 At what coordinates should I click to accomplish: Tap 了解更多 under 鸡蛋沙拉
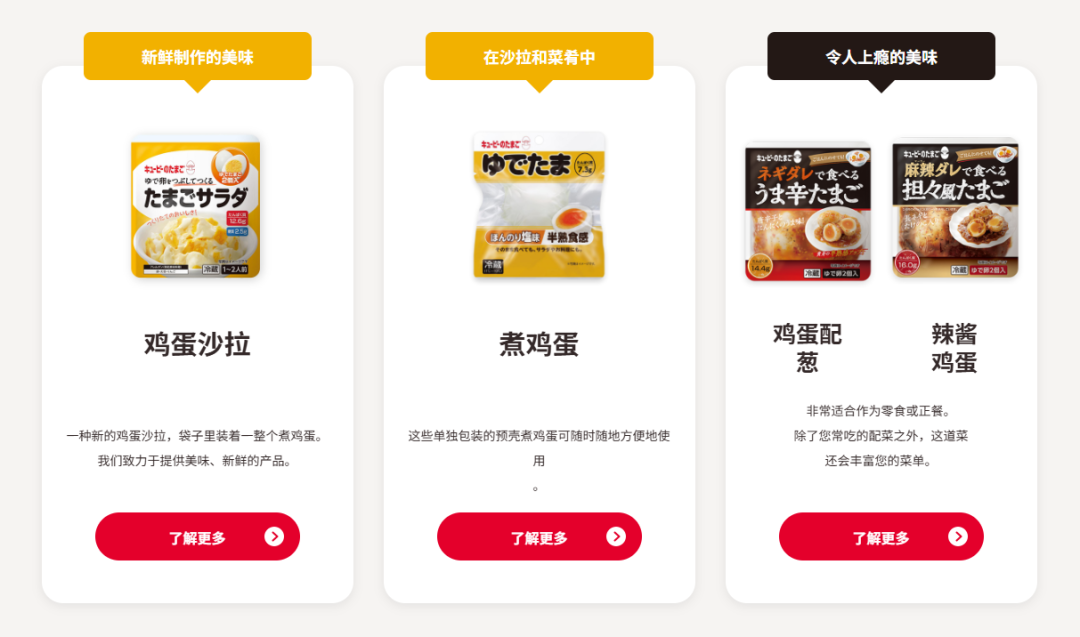[x=197, y=537]
